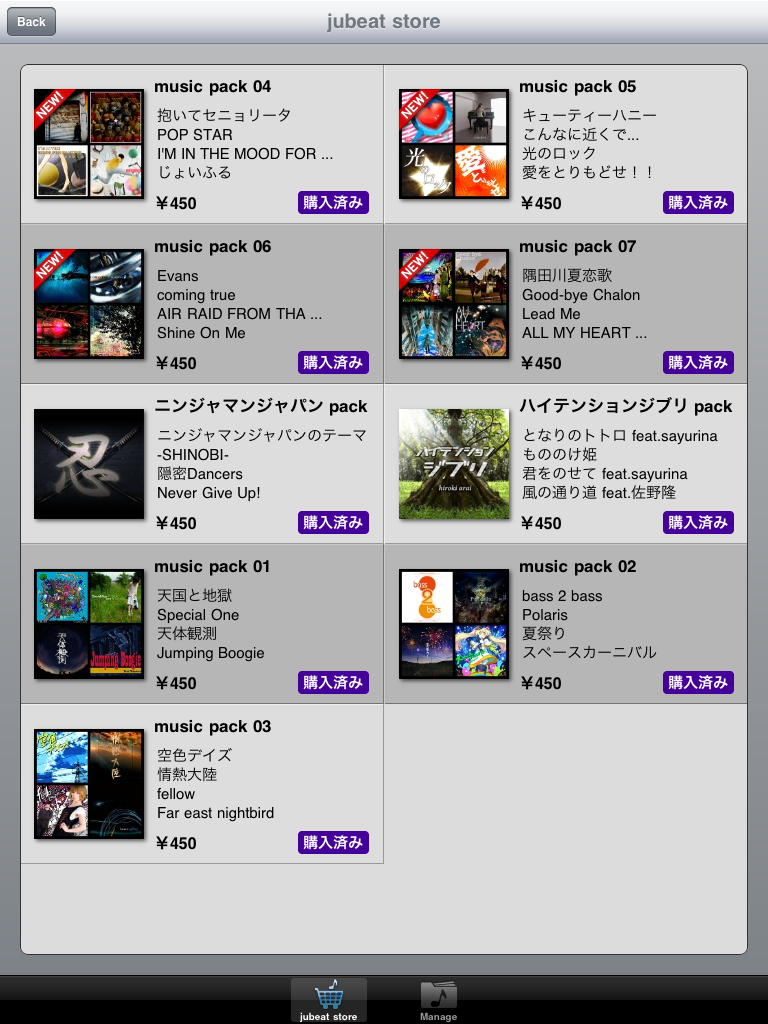Screen dimensions: 768x1024
Task: View music pack 07 album art
Action: (454, 304)
